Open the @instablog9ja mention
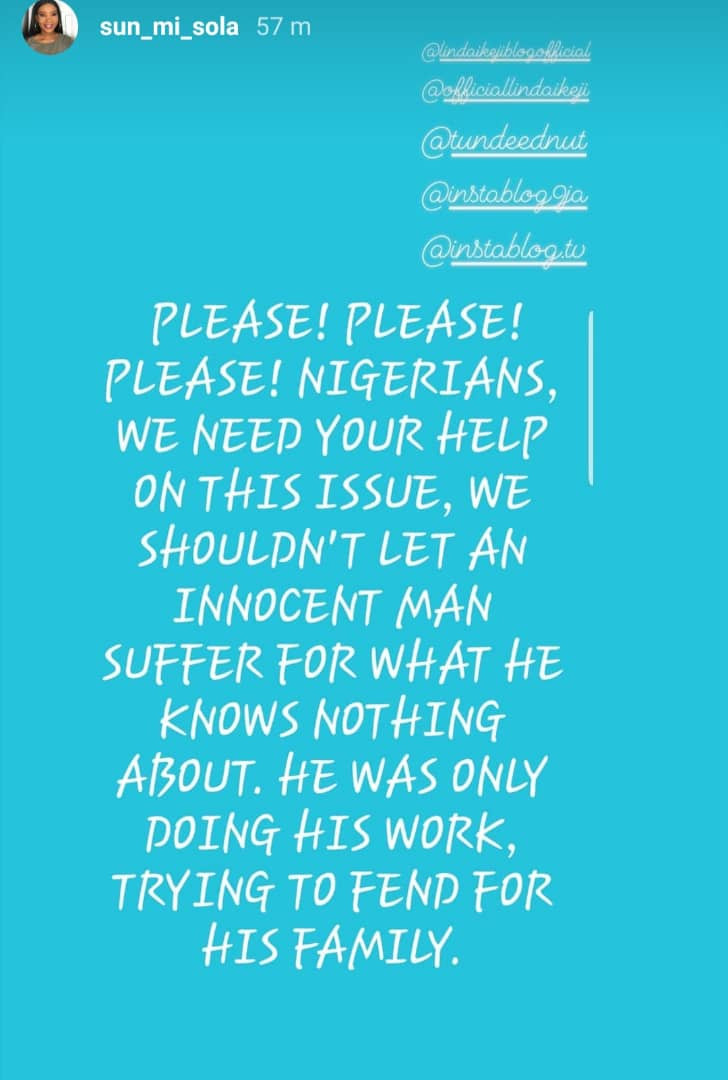728x1080 pixels. pyautogui.click(x=504, y=197)
